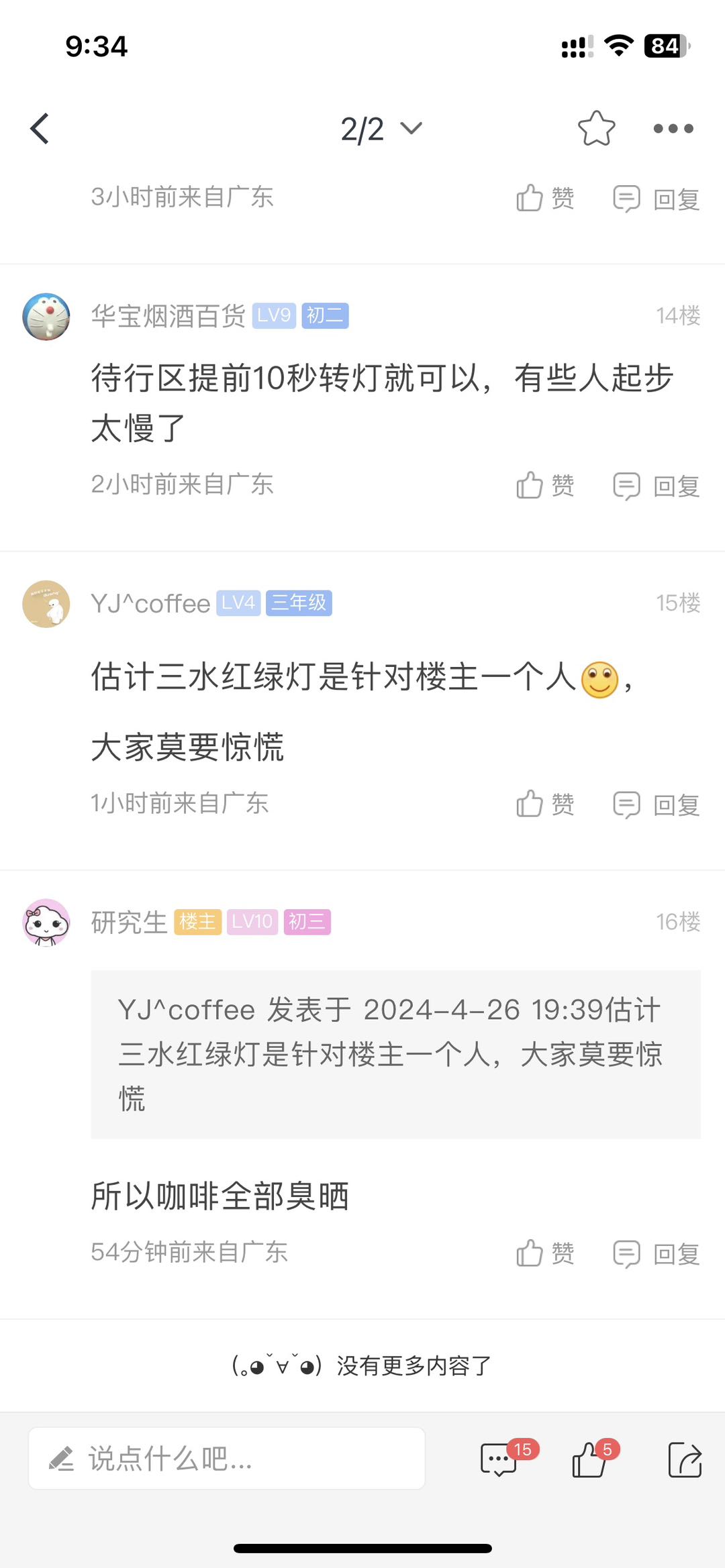Reply to YJ^coffee's comment
The height and width of the screenshot is (1568, 725).
(x=657, y=804)
